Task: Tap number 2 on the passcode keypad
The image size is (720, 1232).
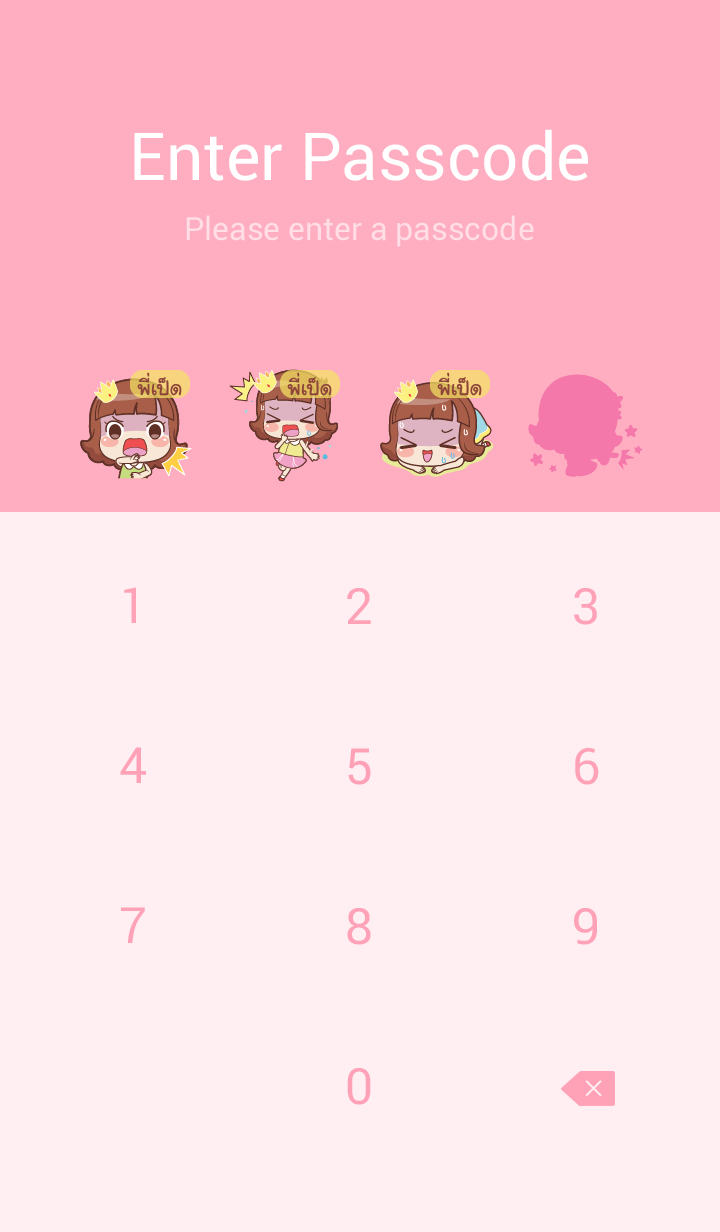Action: [359, 607]
